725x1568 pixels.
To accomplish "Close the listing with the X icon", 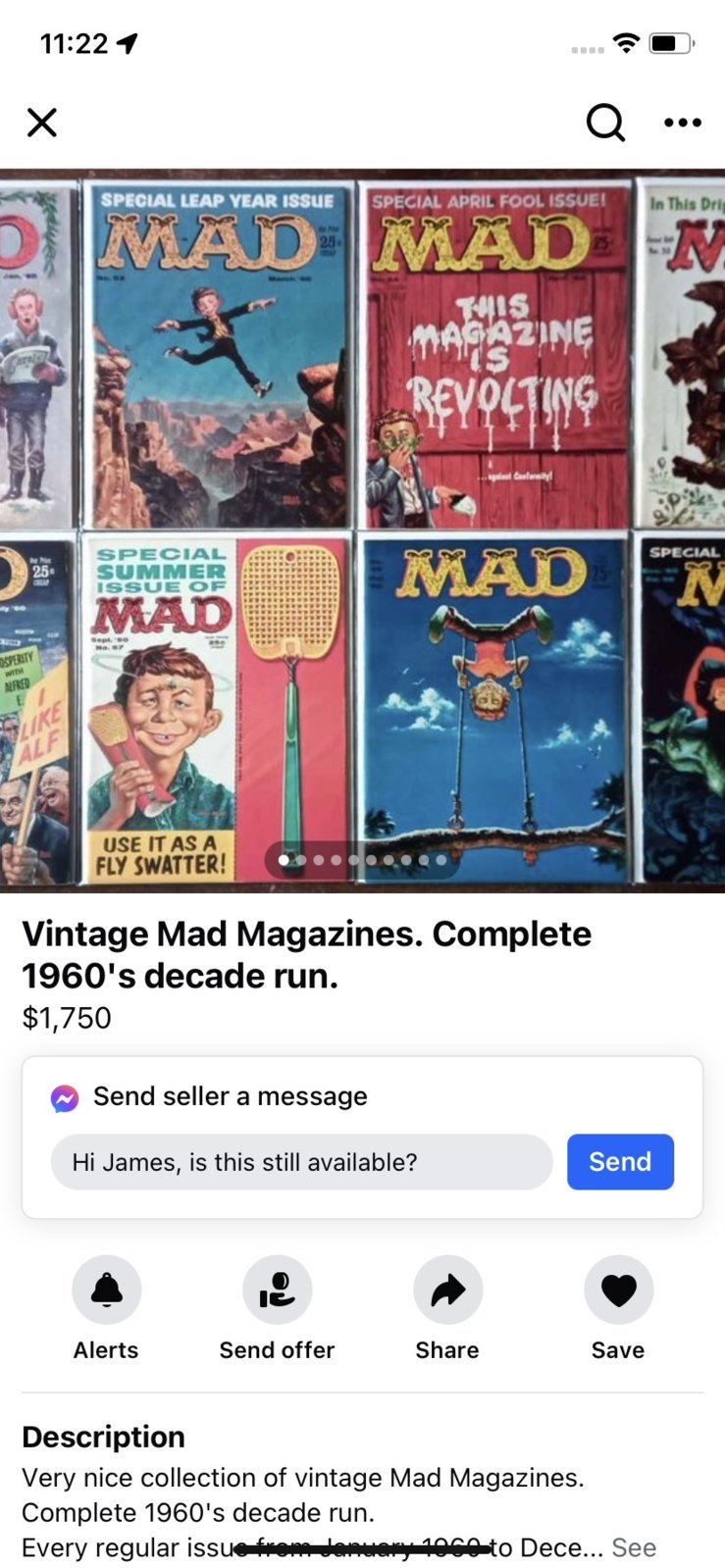I will 42,123.
